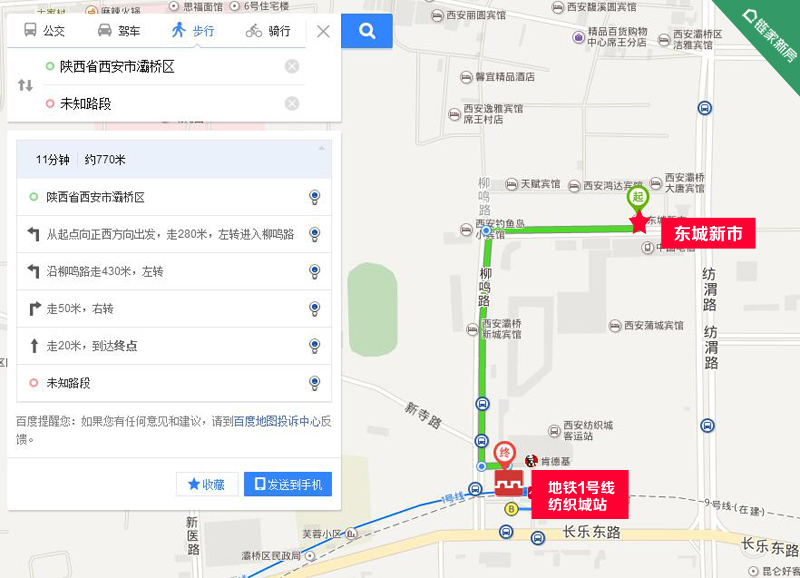Save route with the 收藏 button

[x=207, y=484]
